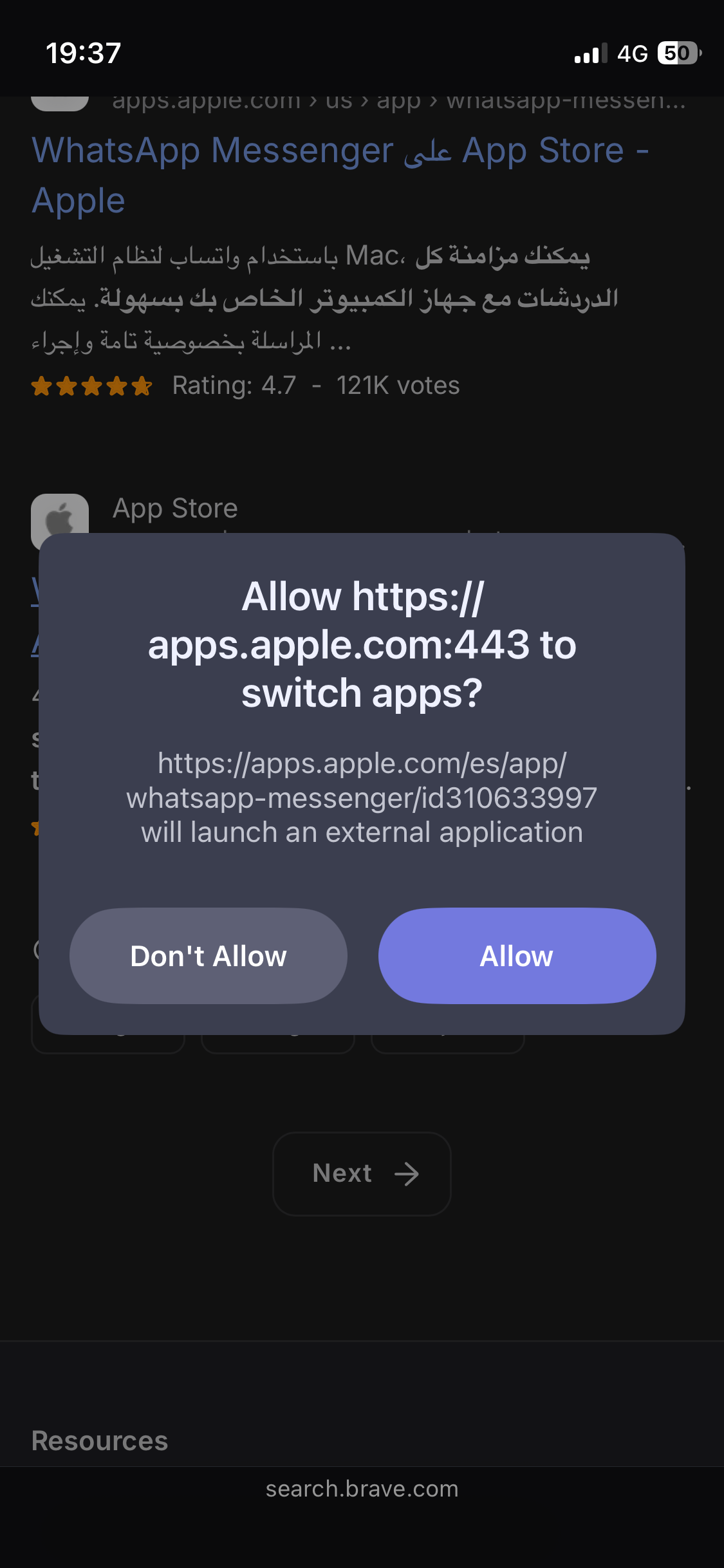Tap the search.brave.com address bar
Screen dimensions: 724x1568
(x=362, y=1489)
